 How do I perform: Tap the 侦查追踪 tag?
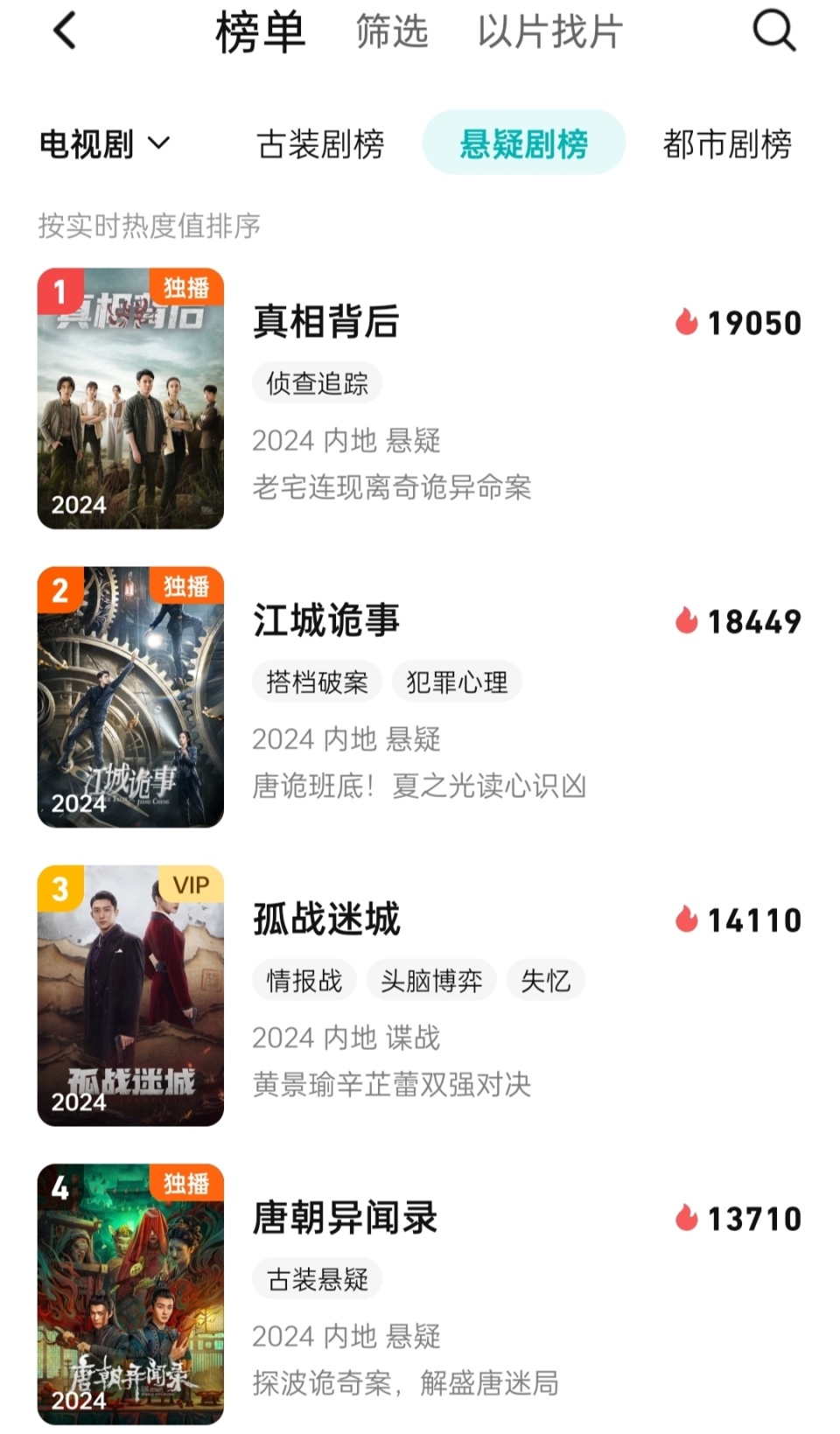pos(316,382)
